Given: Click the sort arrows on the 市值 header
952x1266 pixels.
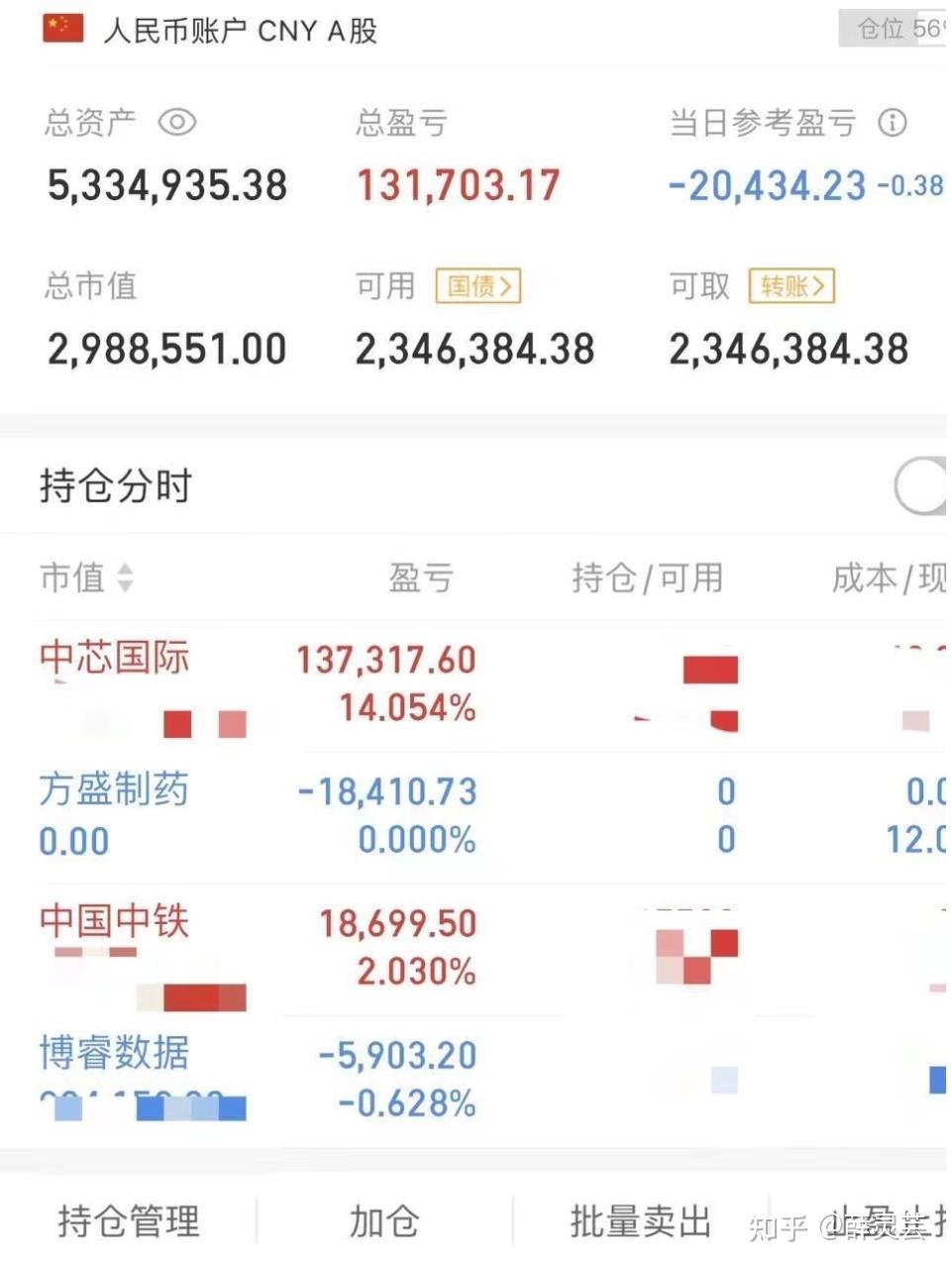Looking at the screenshot, I should (x=125, y=580).
